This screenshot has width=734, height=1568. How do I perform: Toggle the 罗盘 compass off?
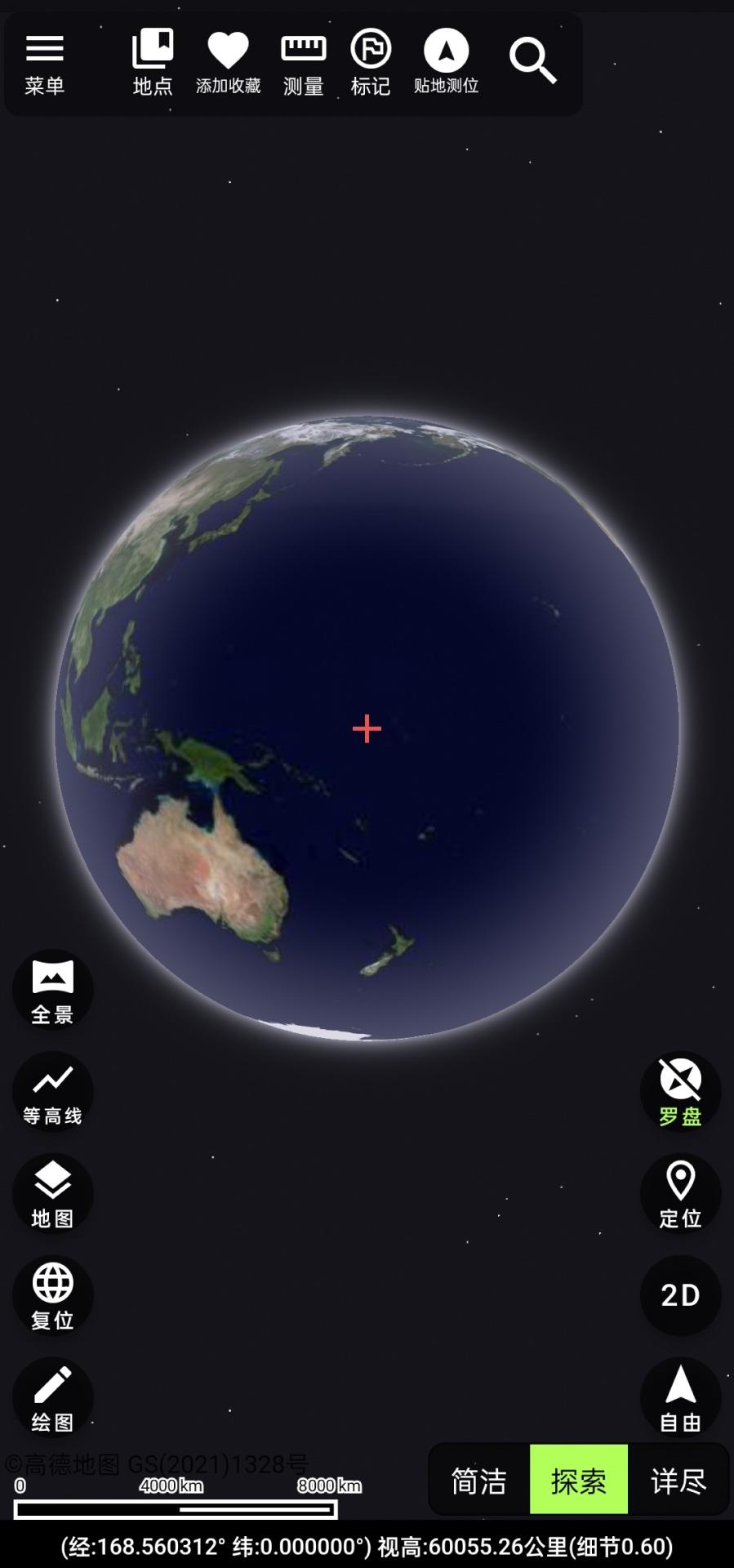[x=681, y=1092]
